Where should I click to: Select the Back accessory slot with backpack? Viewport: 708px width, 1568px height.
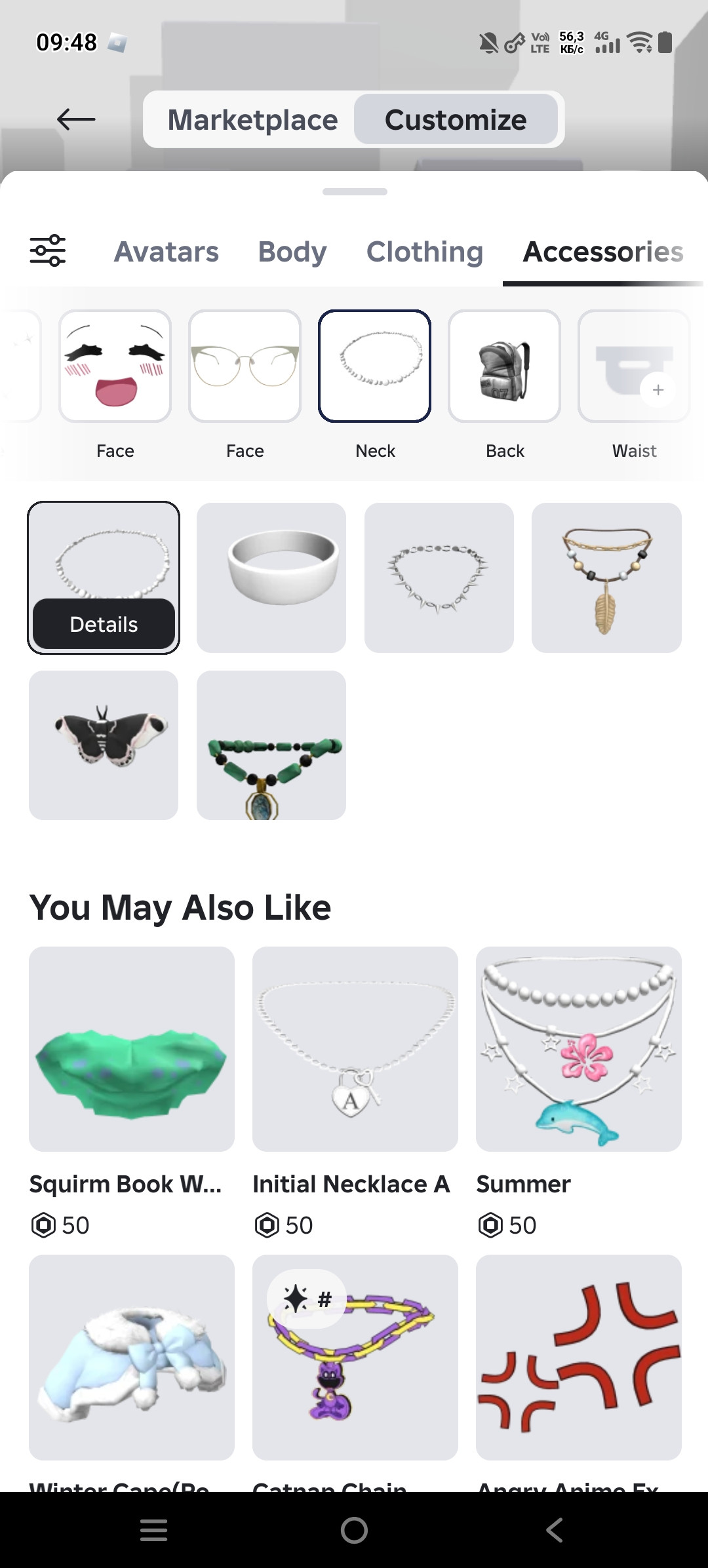pos(504,367)
